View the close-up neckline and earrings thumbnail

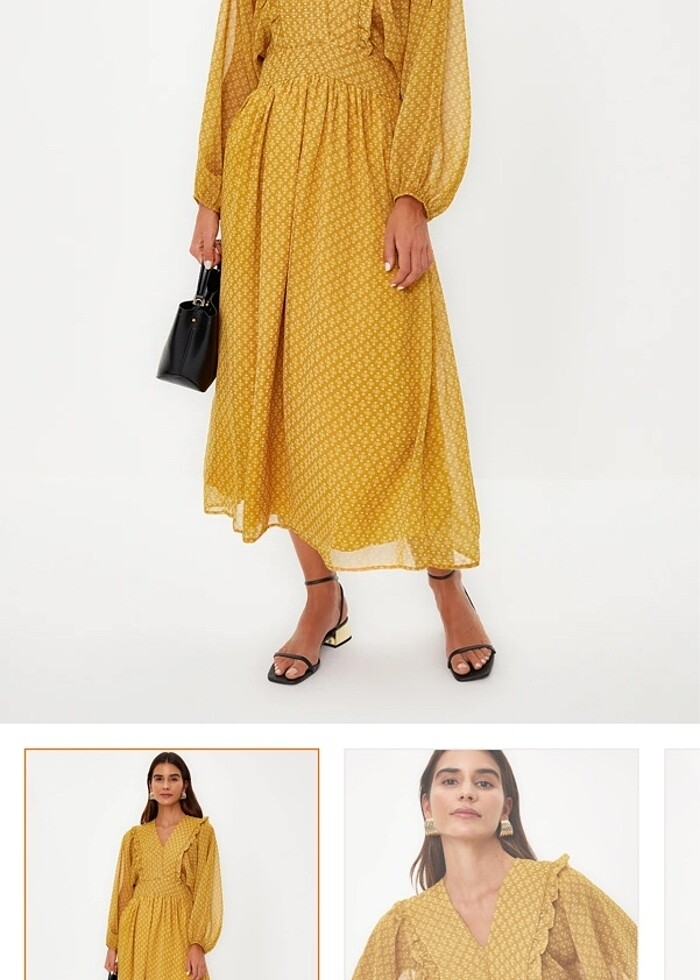[x=491, y=864]
